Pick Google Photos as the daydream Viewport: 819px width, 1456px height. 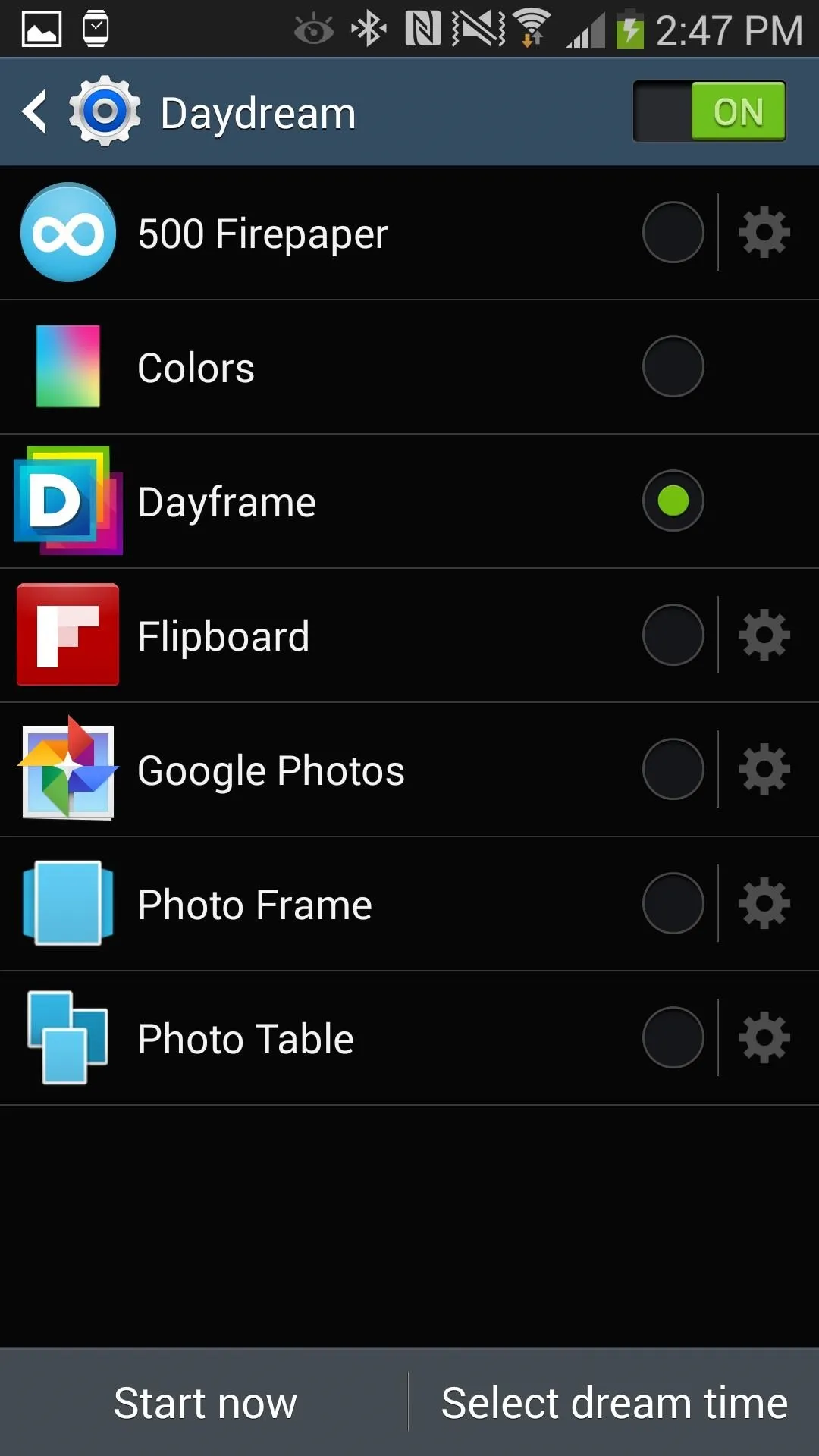click(x=673, y=769)
